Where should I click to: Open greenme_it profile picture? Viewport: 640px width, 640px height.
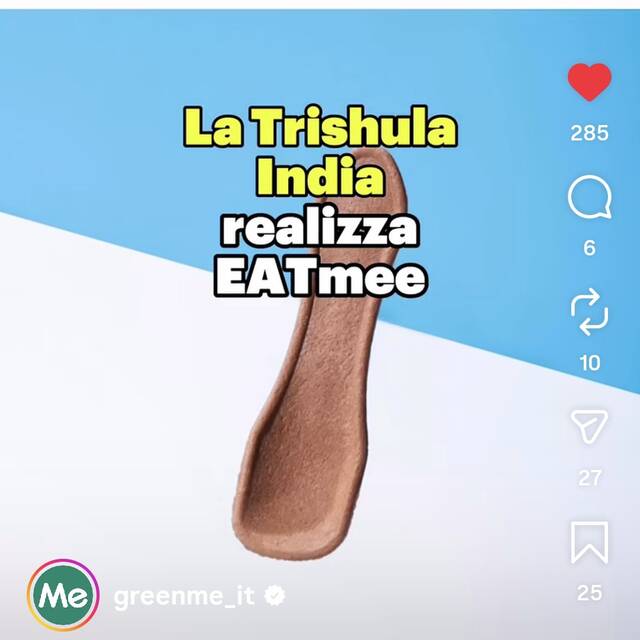click(63, 597)
